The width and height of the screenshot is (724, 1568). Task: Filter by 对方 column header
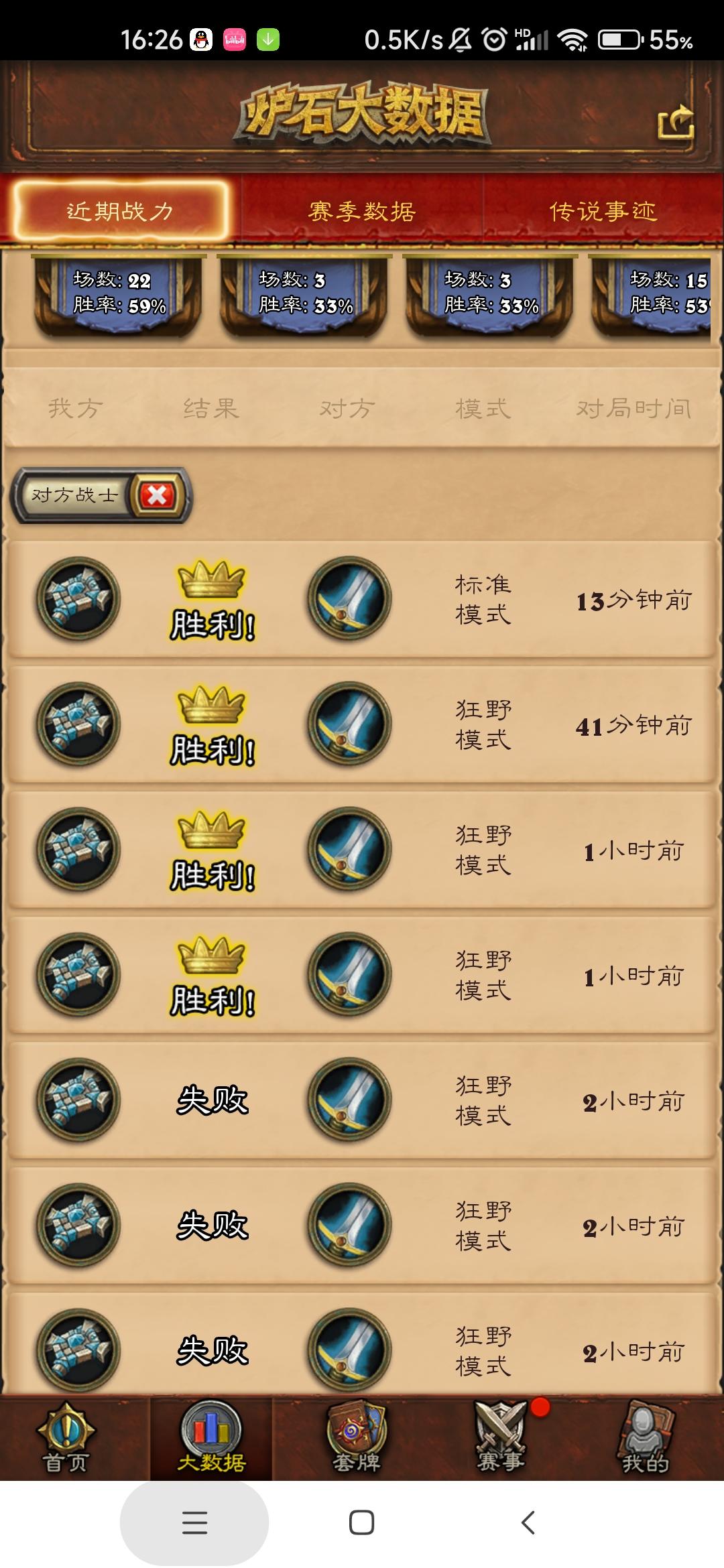347,408
